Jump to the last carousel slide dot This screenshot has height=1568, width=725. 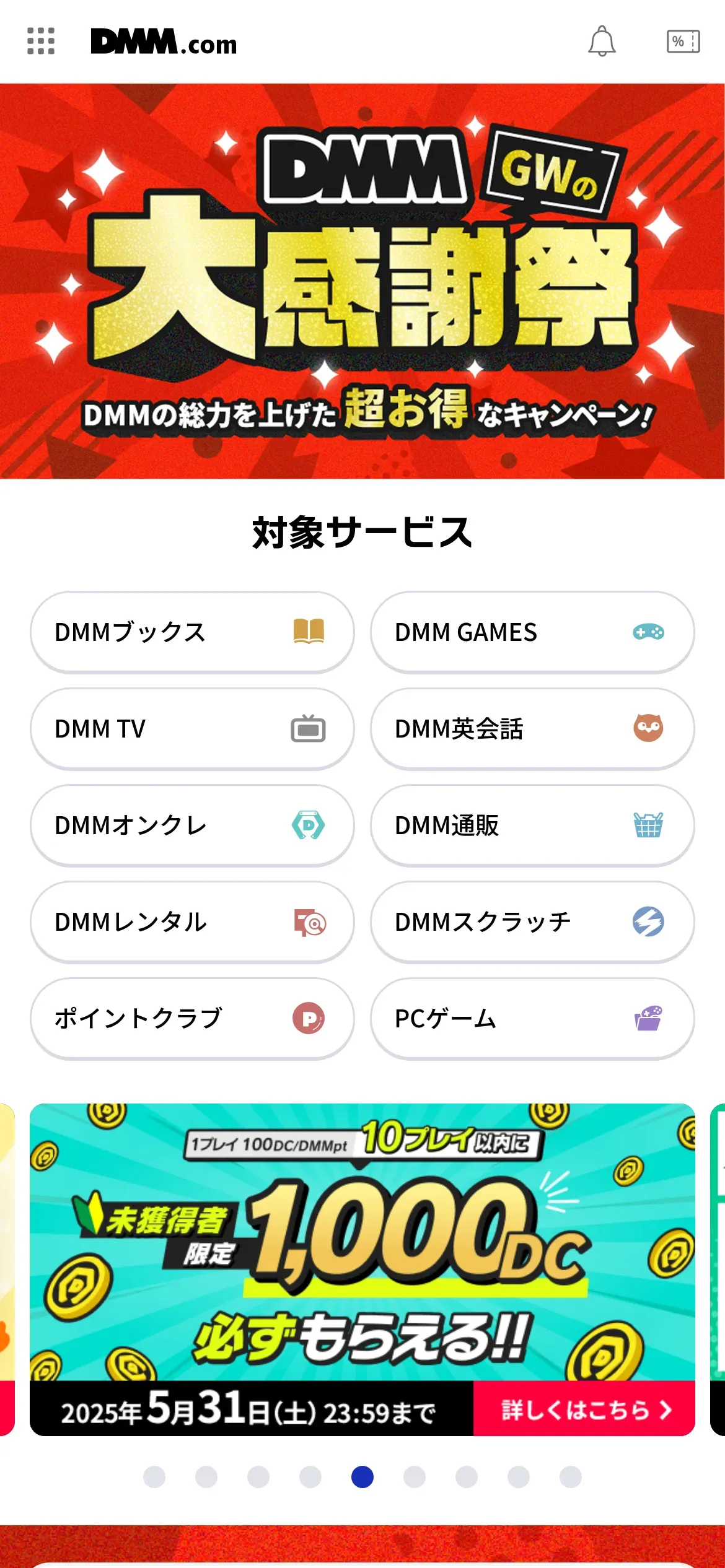570,1477
